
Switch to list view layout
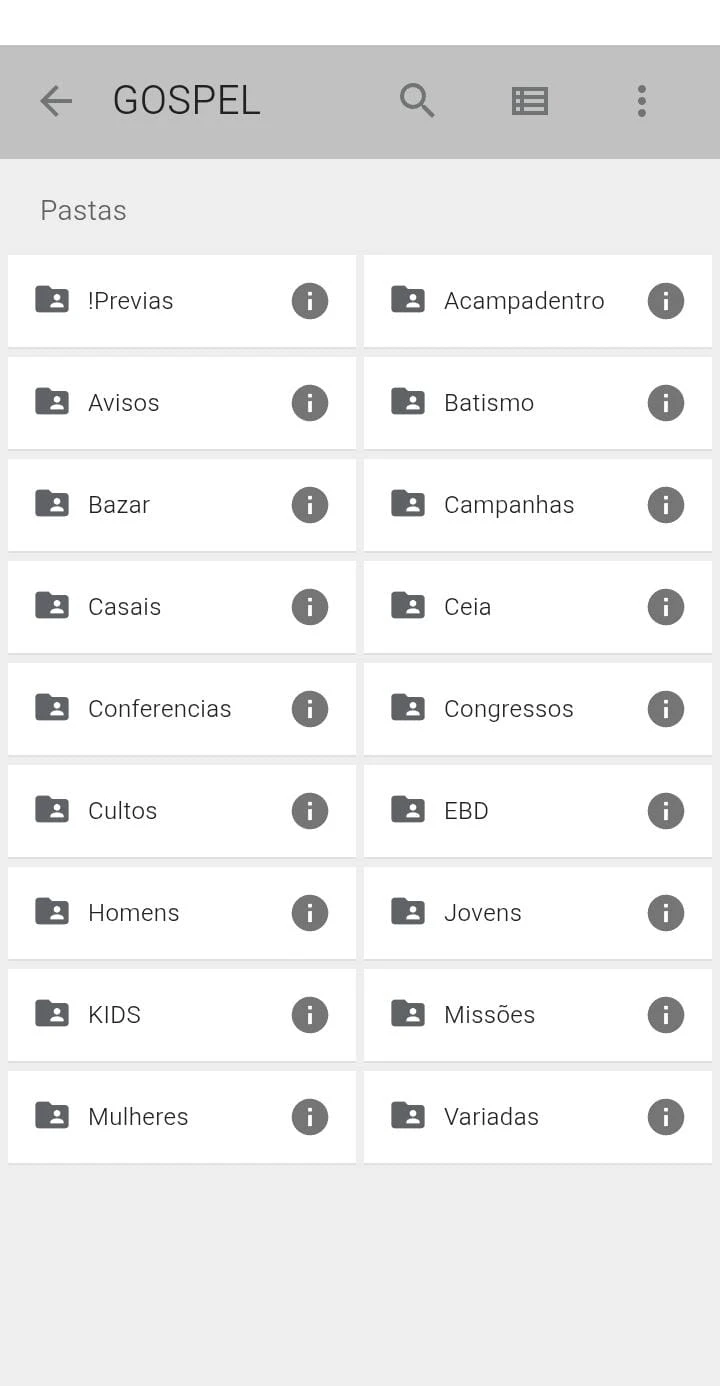pos(530,101)
